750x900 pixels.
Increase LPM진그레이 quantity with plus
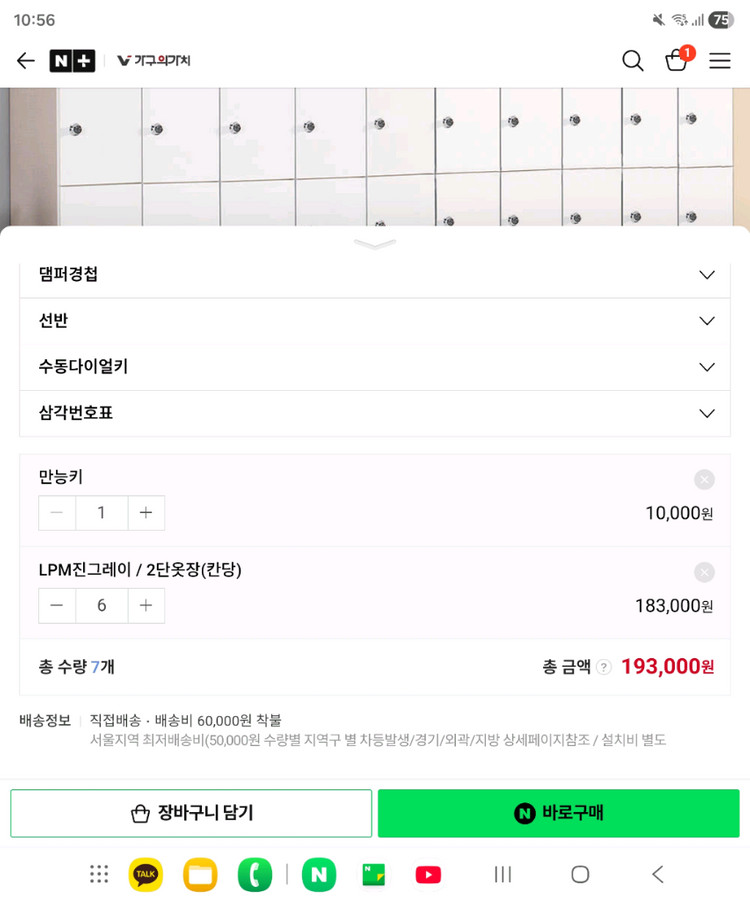coord(146,605)
